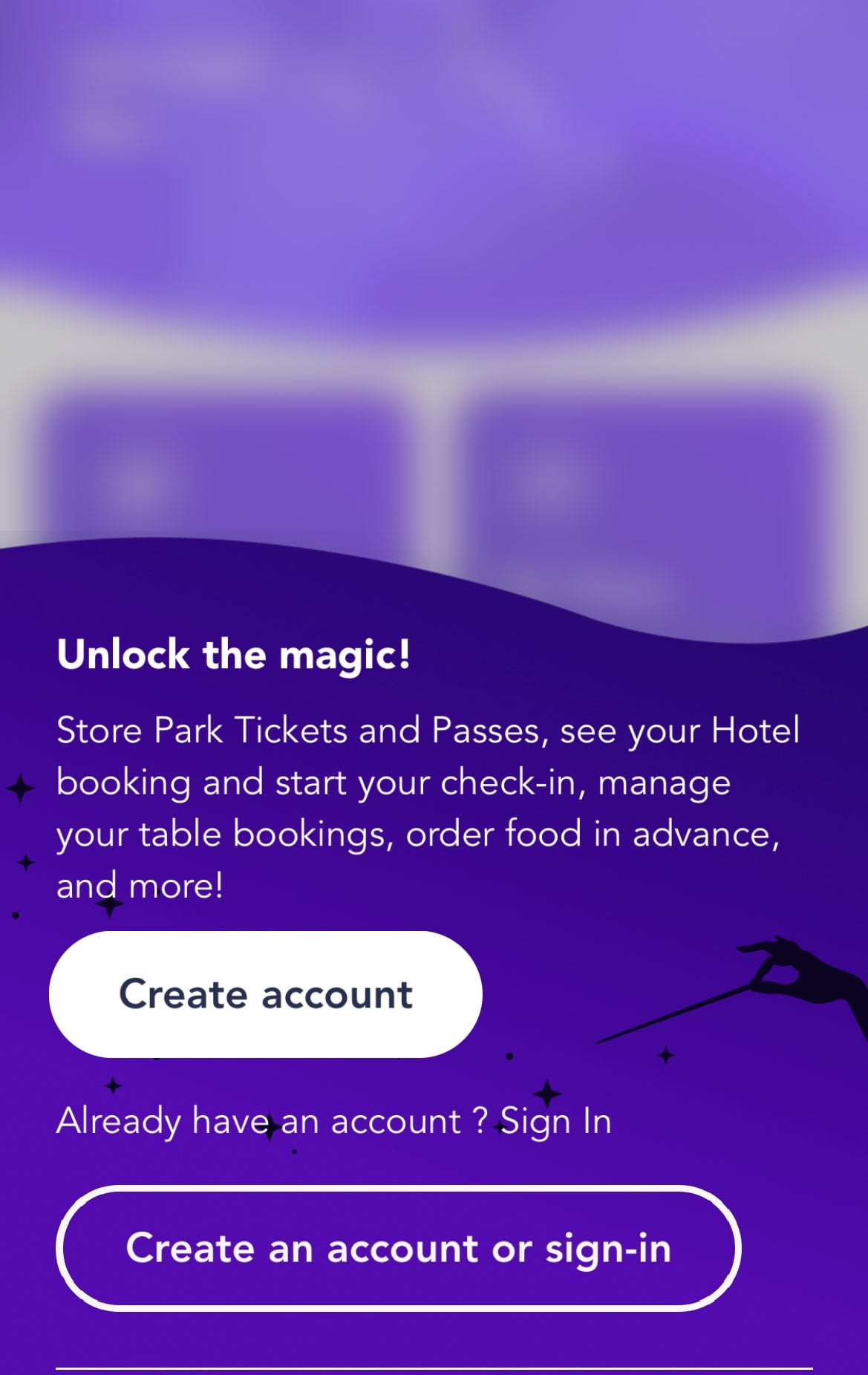Screen dimensions: 868x1375
Task: Open the Sign In link
Action: pyautogui.click(x=555, y=1121)
